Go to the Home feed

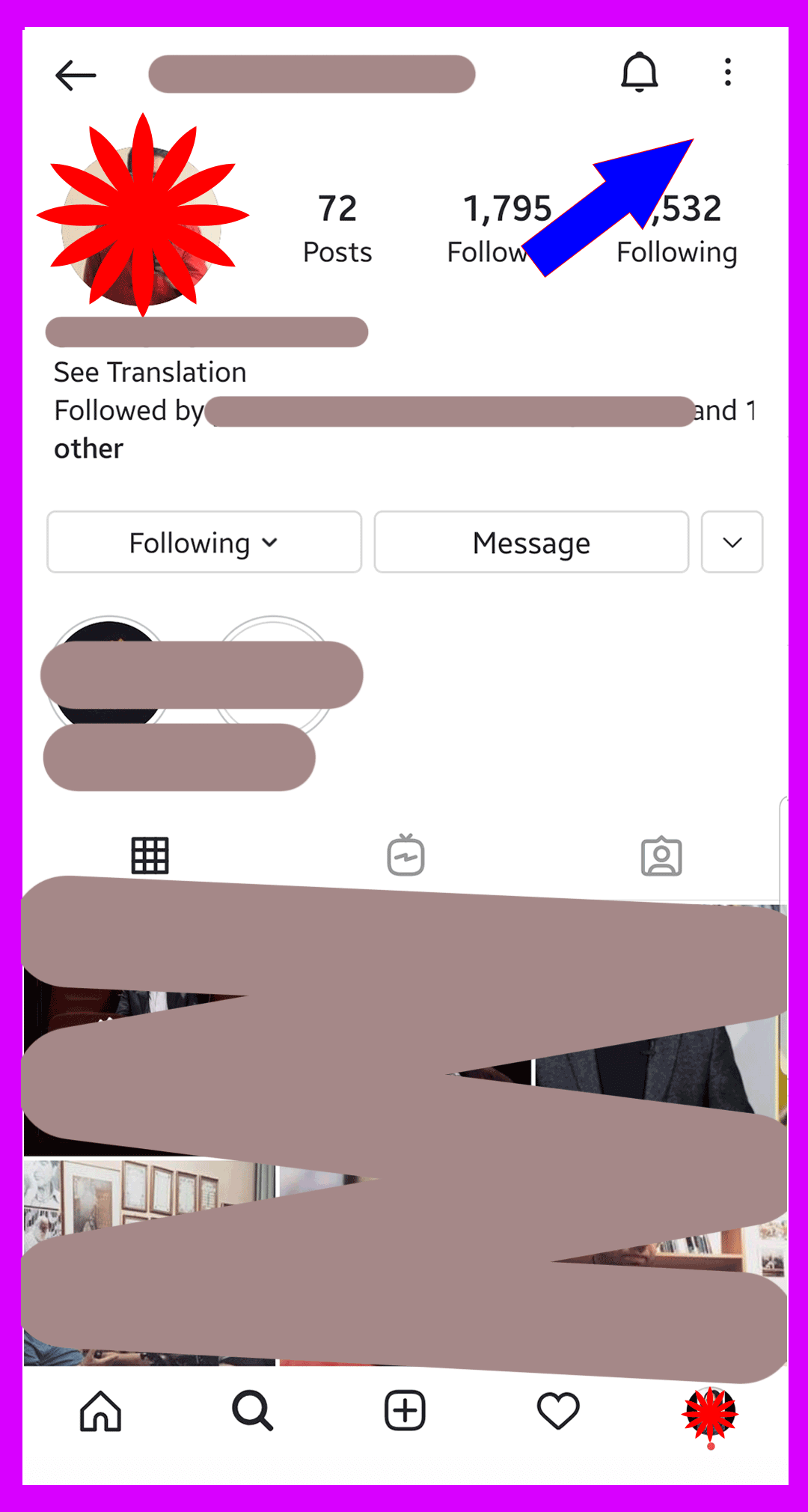[100, 1411]
